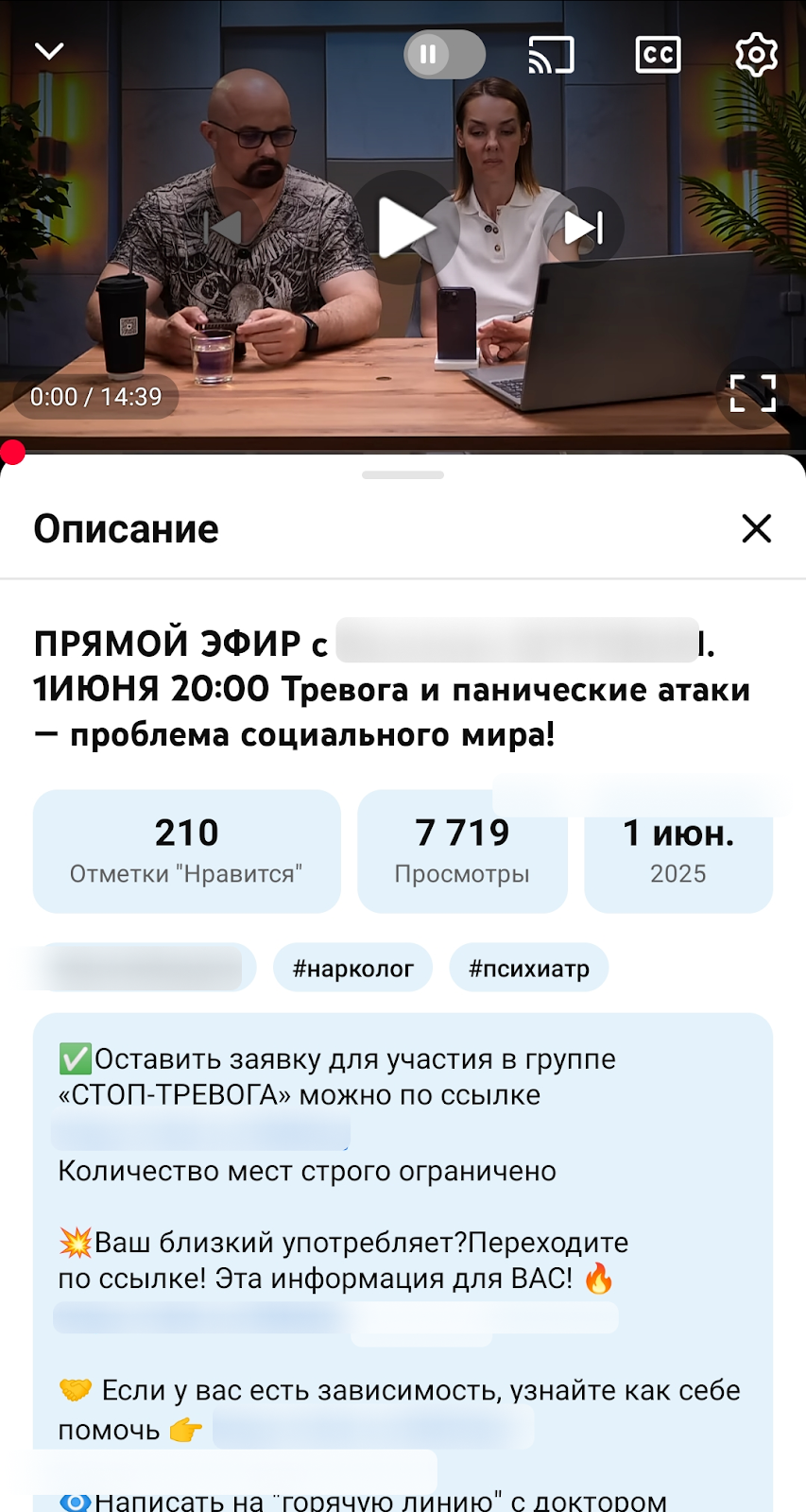The width and height of the screenshot is (806, 1512).
Task: Open the video settings gear
Action: 756,55
